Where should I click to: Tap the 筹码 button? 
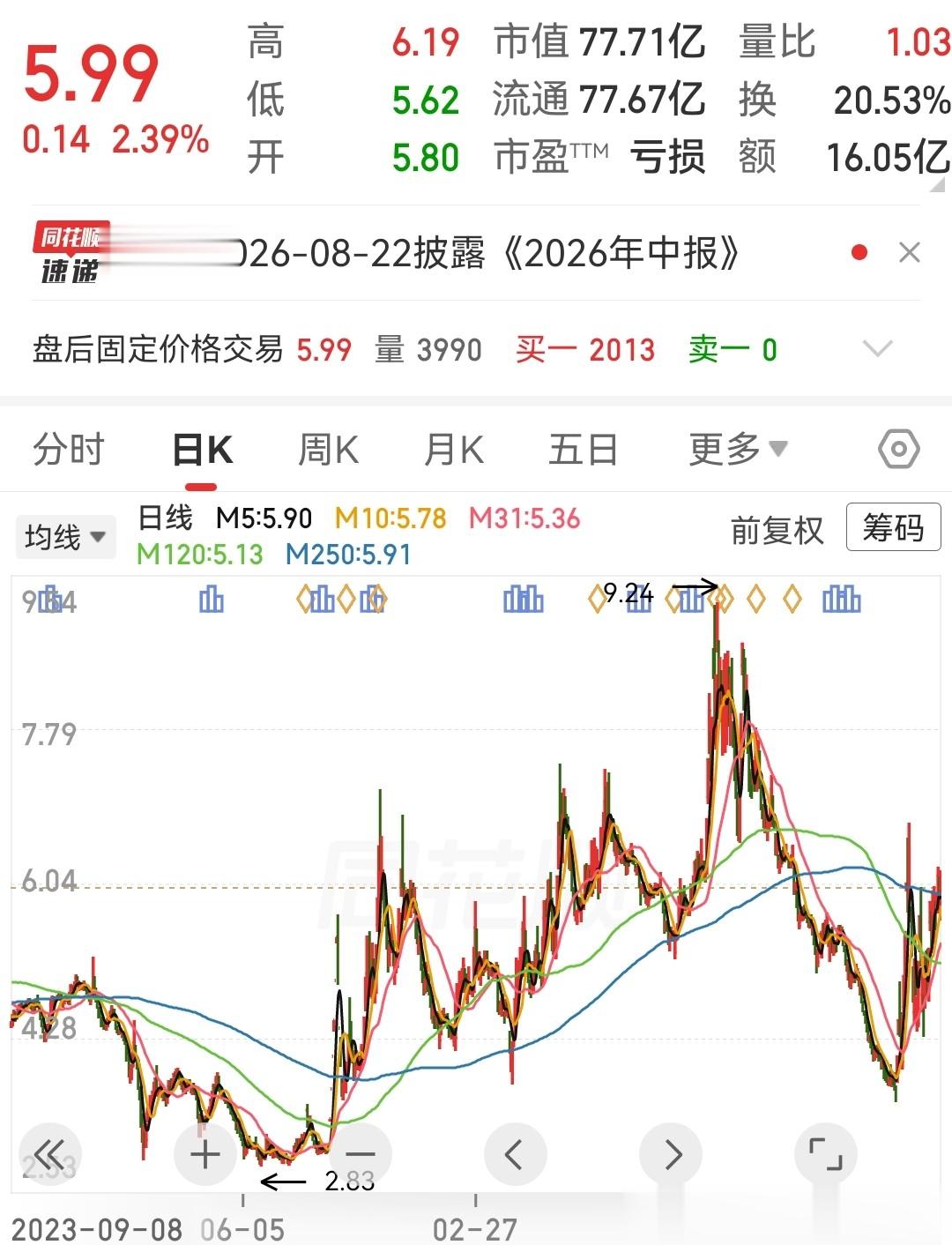tap(893, 527)
